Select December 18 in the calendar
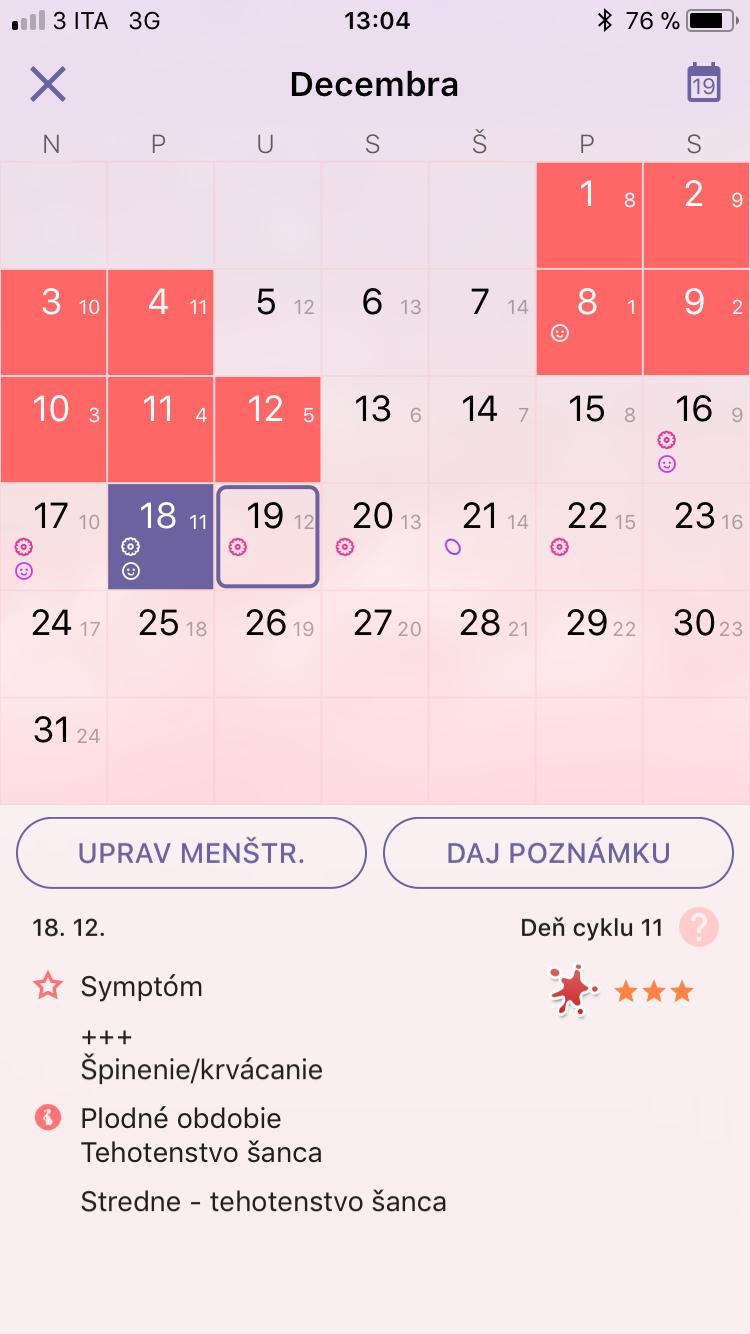 click(x=160, y=536)
